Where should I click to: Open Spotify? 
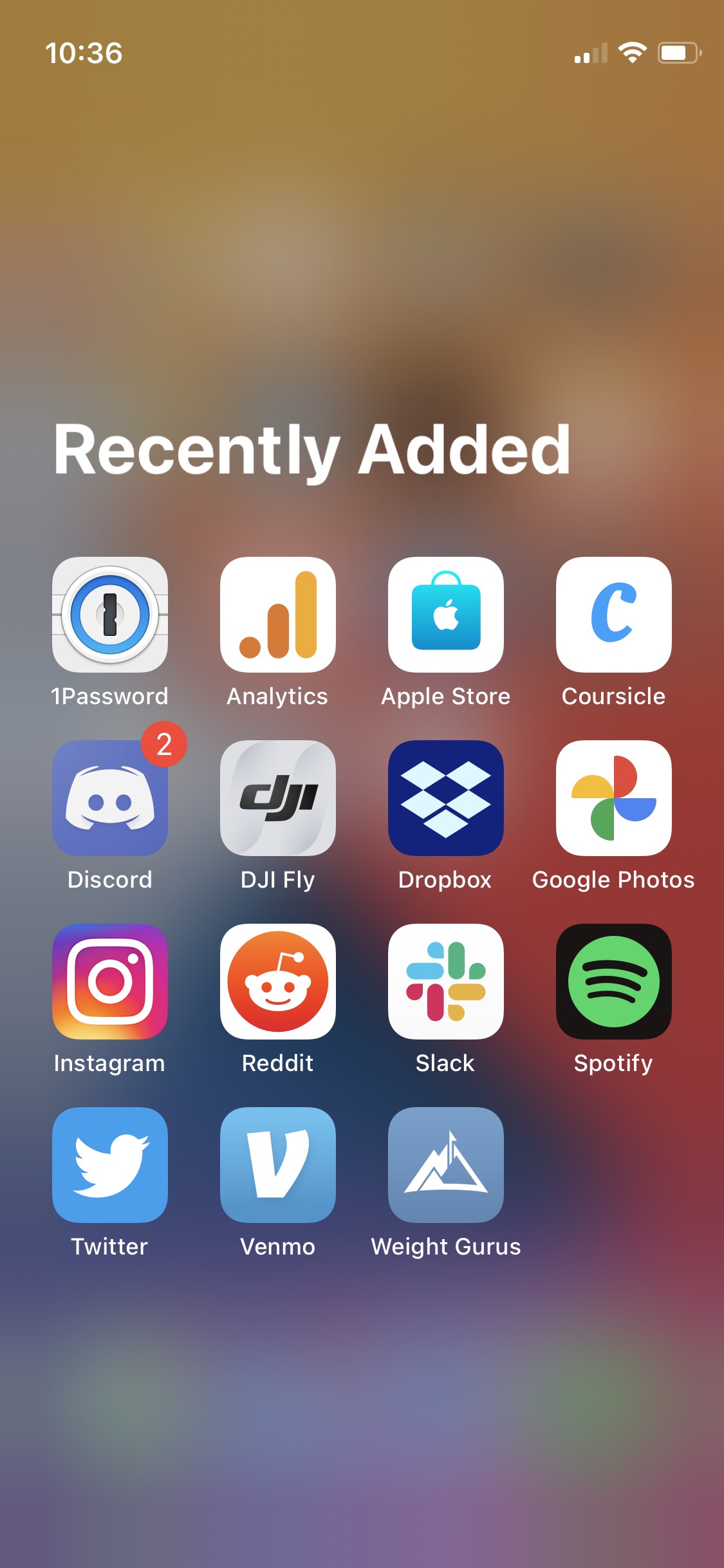[614, 982]
